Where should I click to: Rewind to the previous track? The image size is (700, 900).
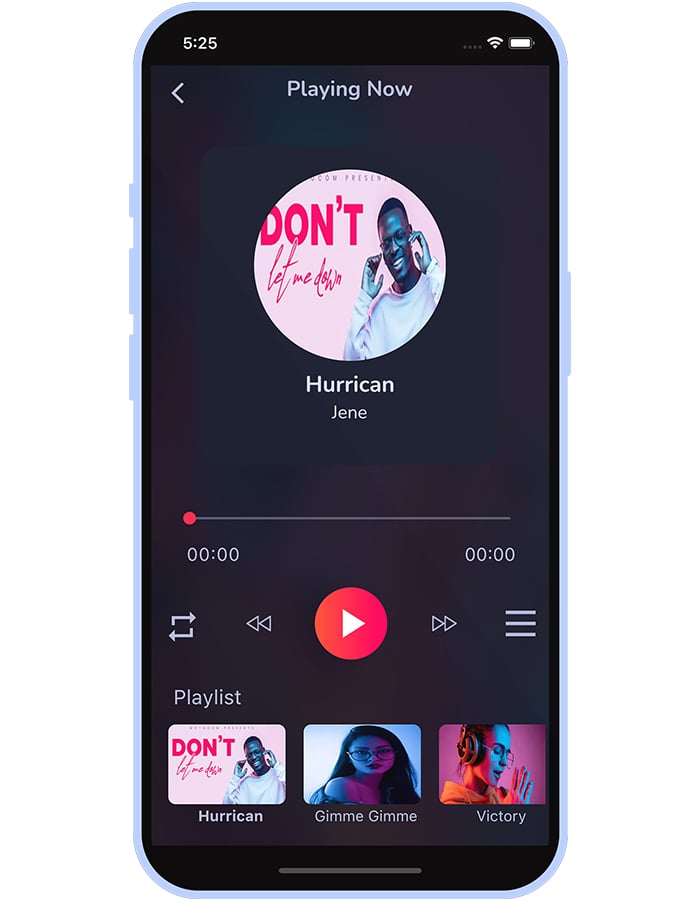[x=259, y=624]
